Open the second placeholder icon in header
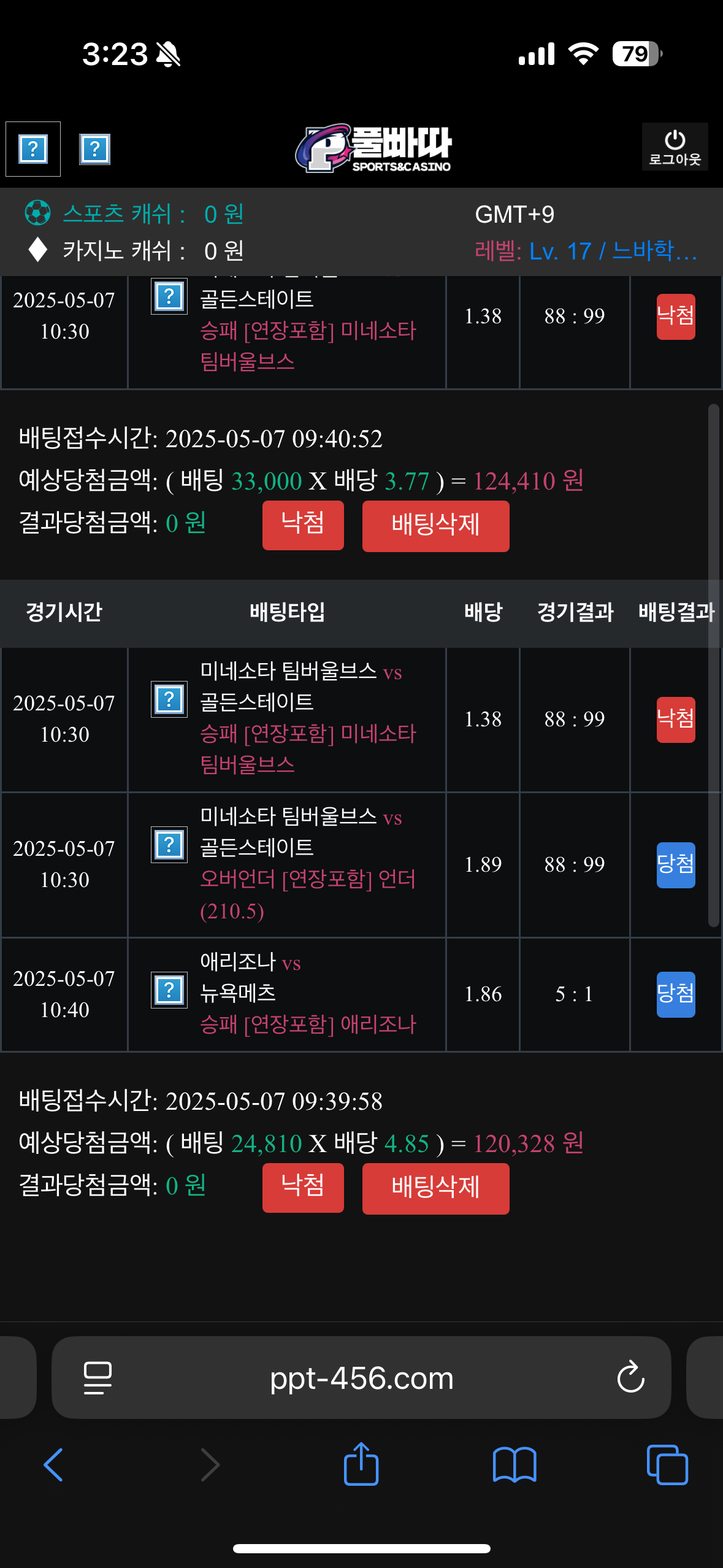This screenshot has width=723, height=1568. [x=94, y=149]
